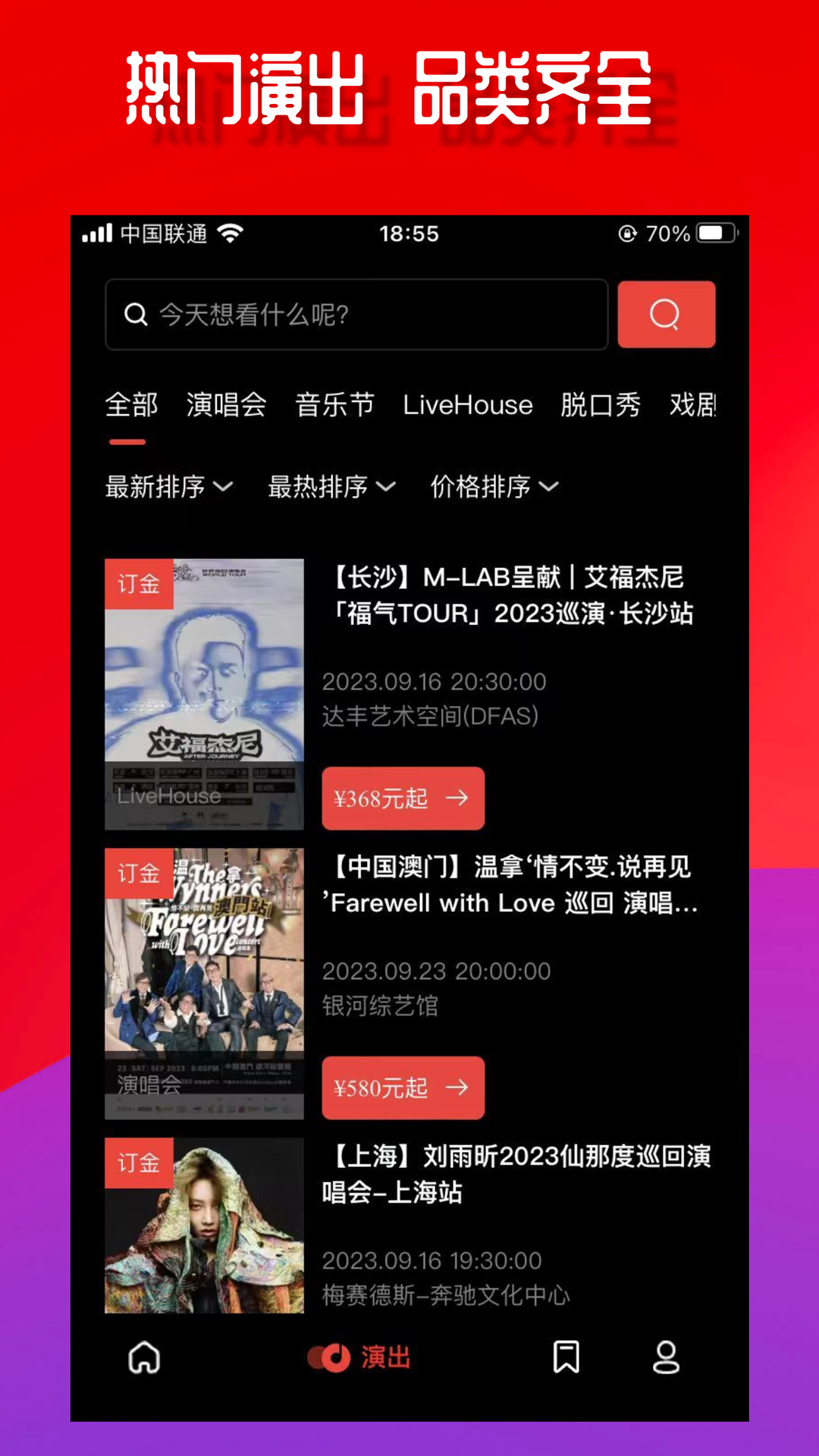The height and width of the screenshot is (1456, 819).
Task: Open bookmarks via the bookmark icon
Action: point(567,1359)
